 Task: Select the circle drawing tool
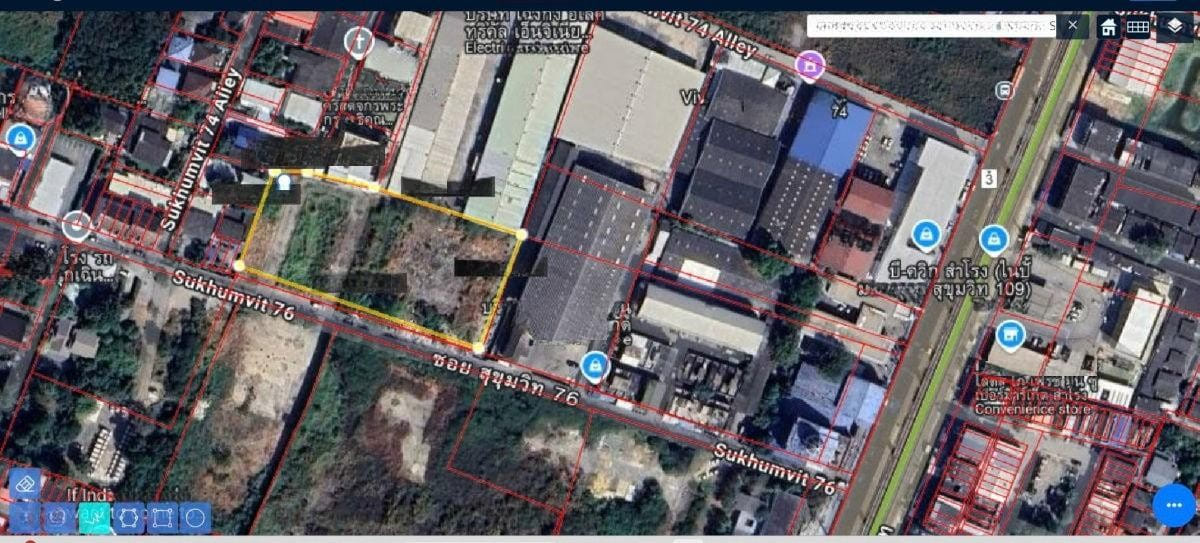pyautogui.click(x=195, y=517)
